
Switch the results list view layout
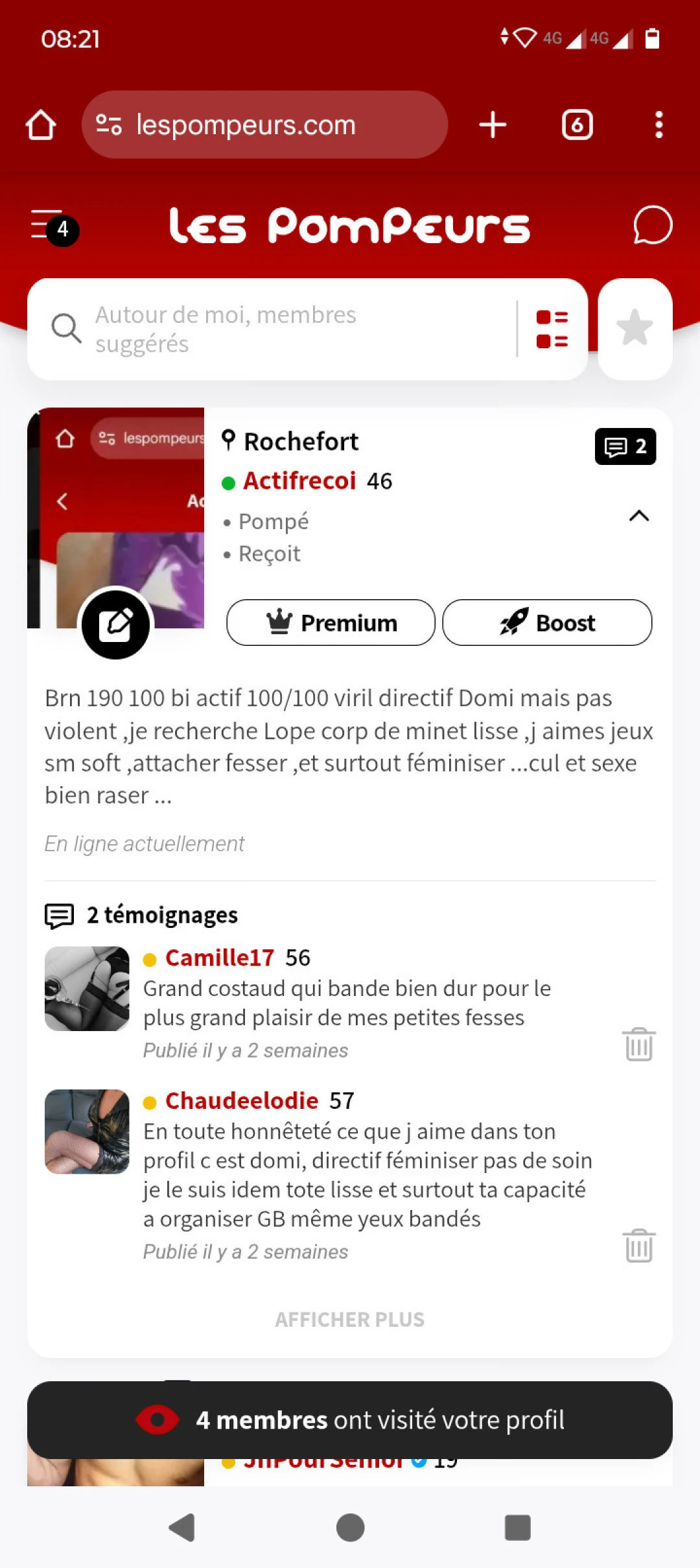(x=552, y=329)
